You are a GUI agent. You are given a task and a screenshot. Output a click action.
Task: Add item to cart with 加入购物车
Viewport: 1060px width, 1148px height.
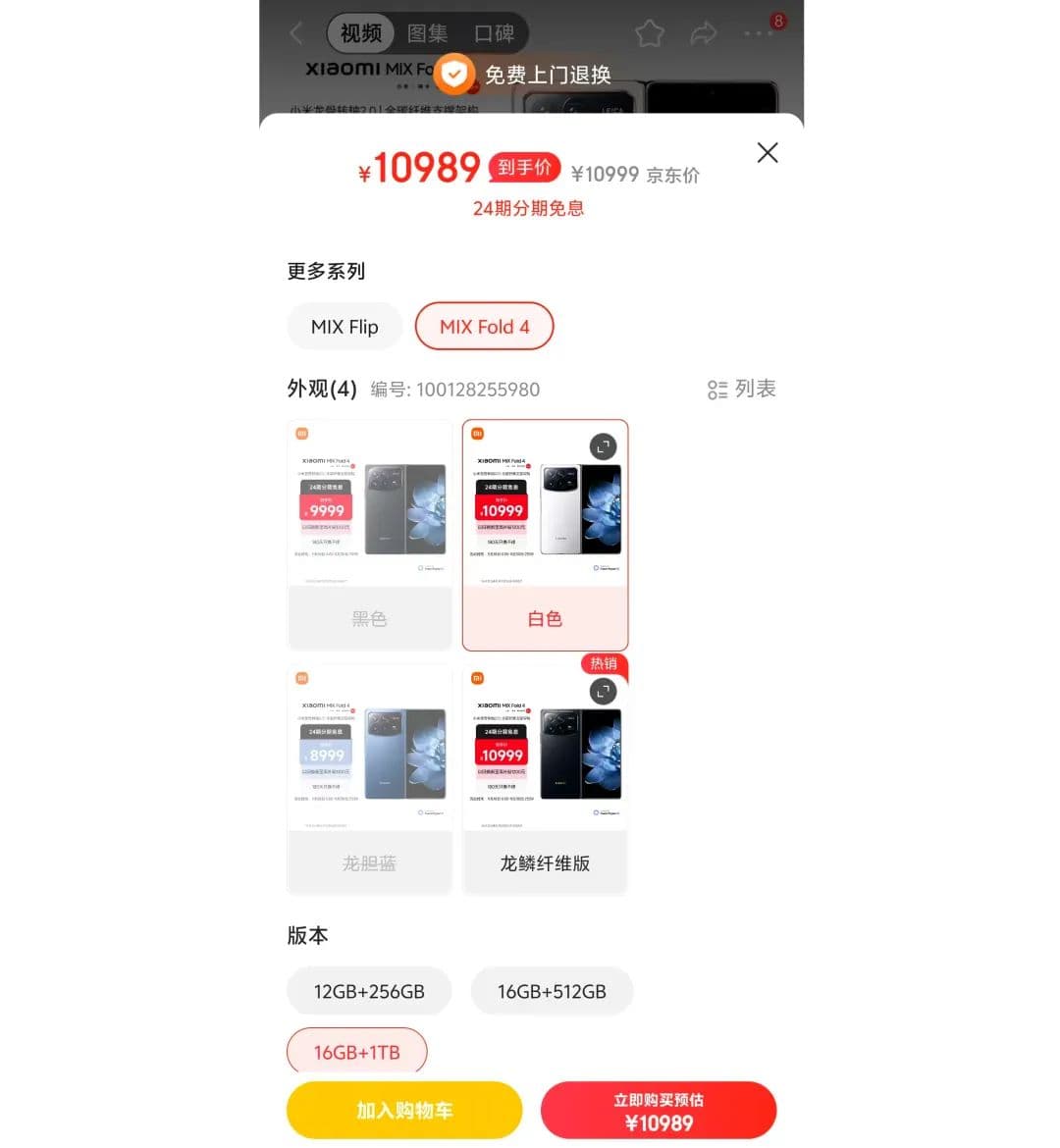(404, 1111)
